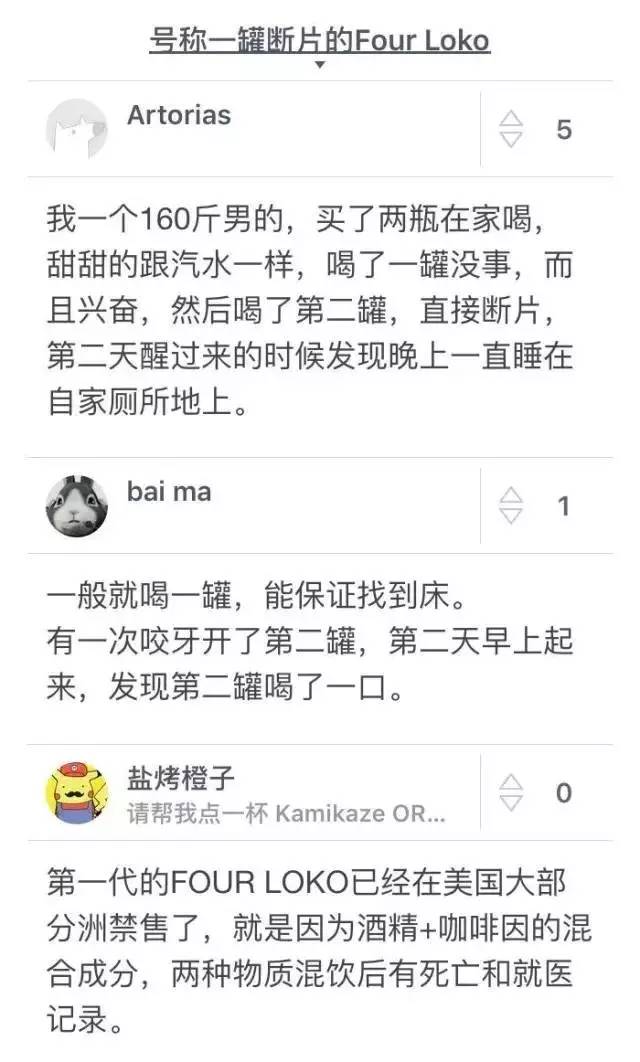
Task: Upvote the comment by Artorias
Action: [x=511, y=120]
